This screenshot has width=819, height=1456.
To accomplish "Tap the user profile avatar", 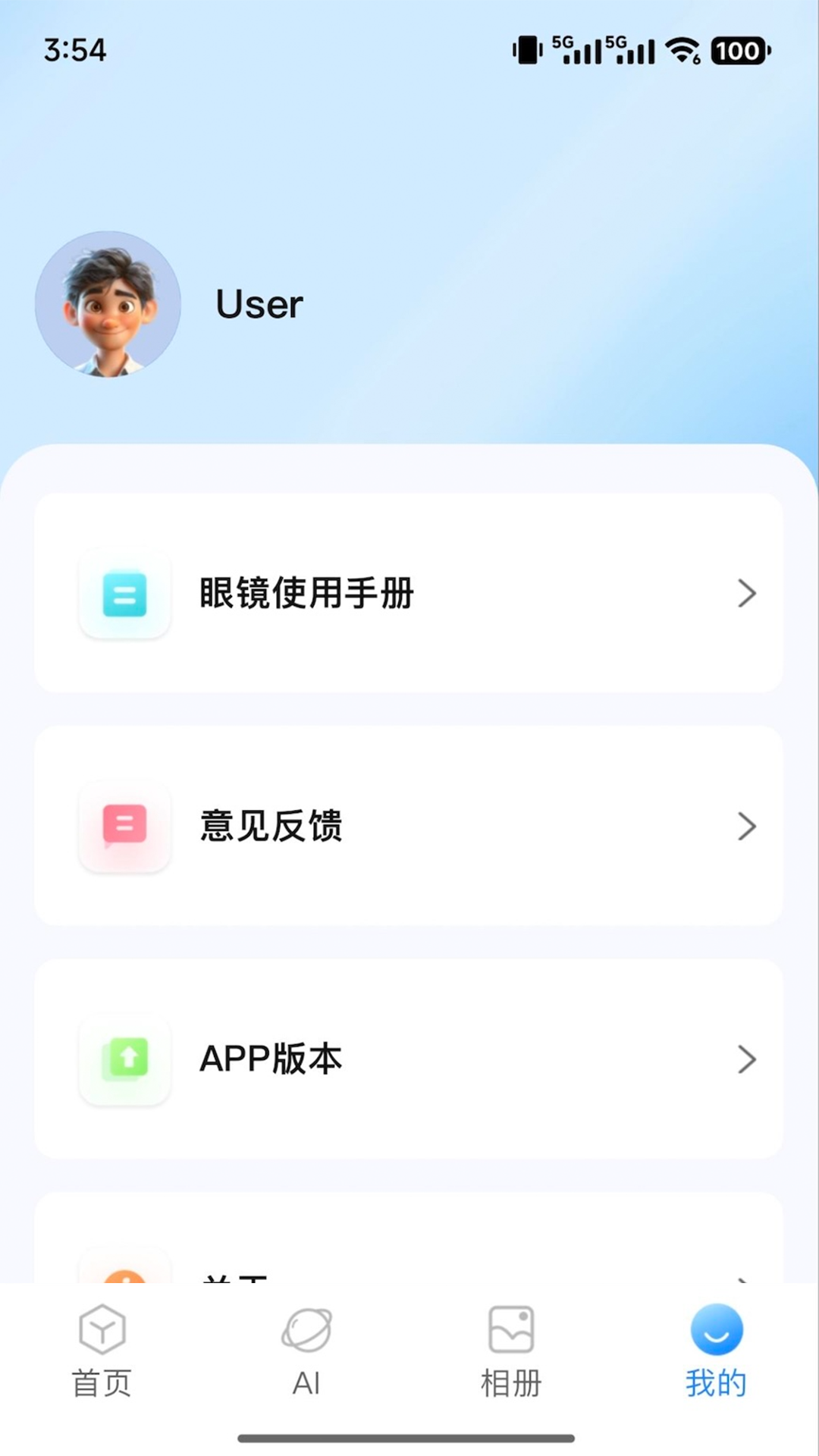I will pos(108,303).
